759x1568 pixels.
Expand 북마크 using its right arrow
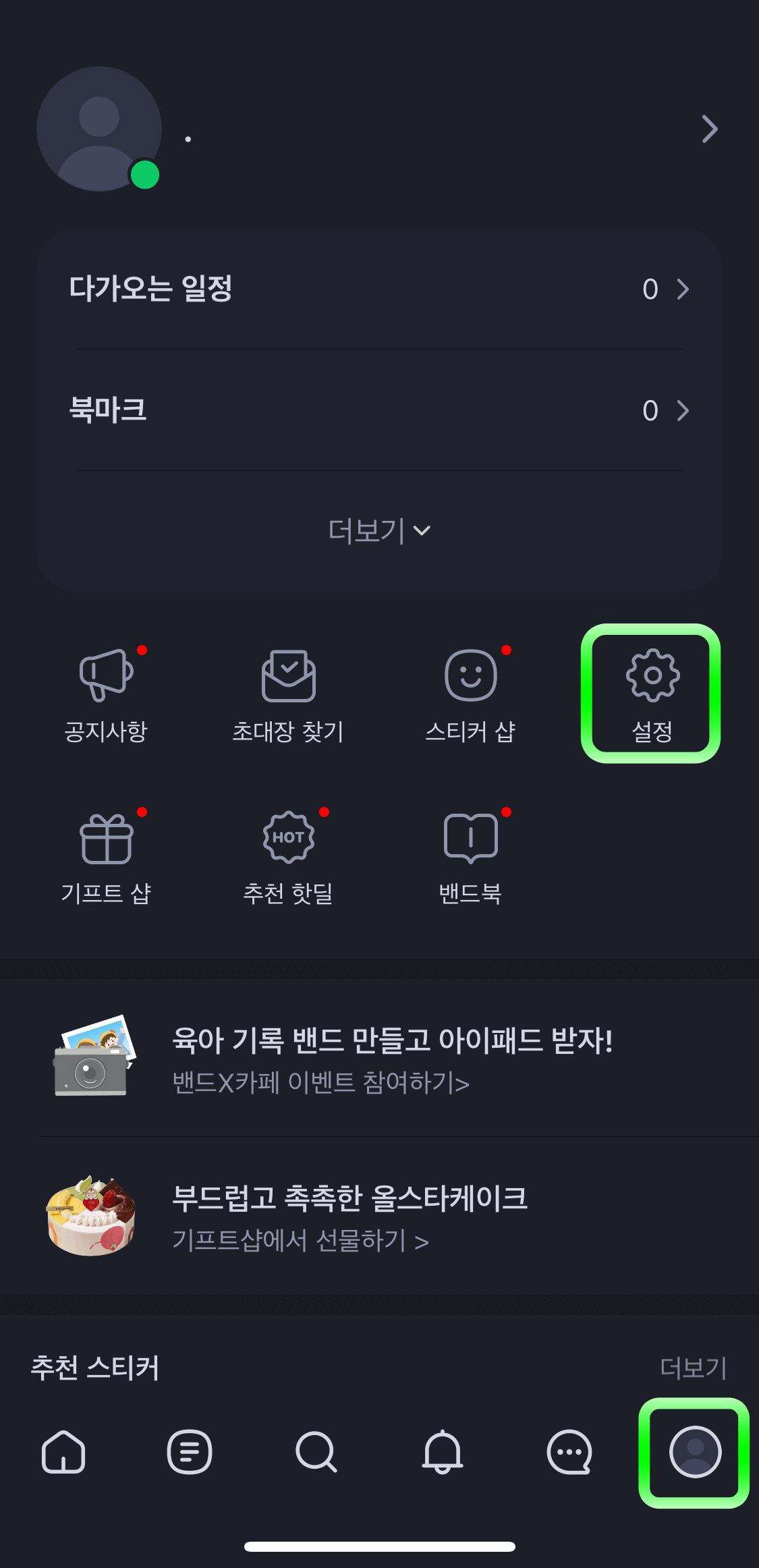pos(683,411)
